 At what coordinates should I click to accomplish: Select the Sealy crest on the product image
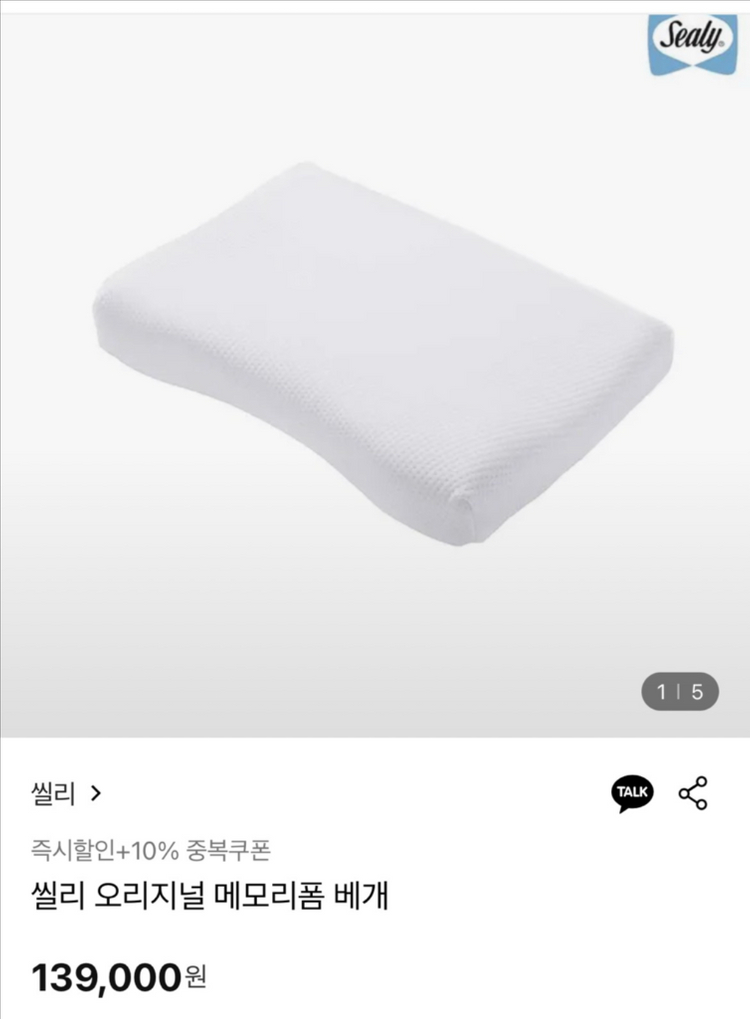pos(692,47)
